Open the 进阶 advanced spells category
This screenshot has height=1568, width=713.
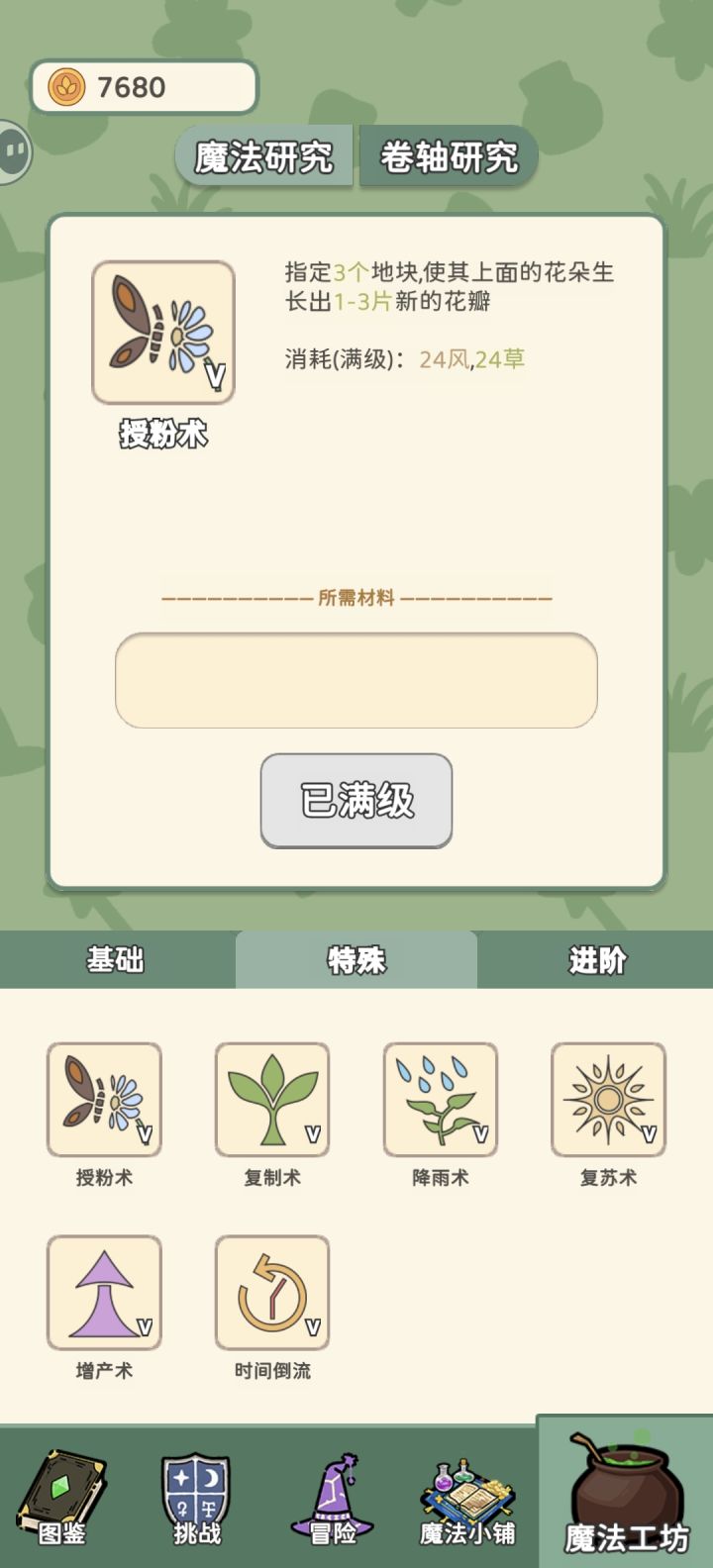coord(595,960)
